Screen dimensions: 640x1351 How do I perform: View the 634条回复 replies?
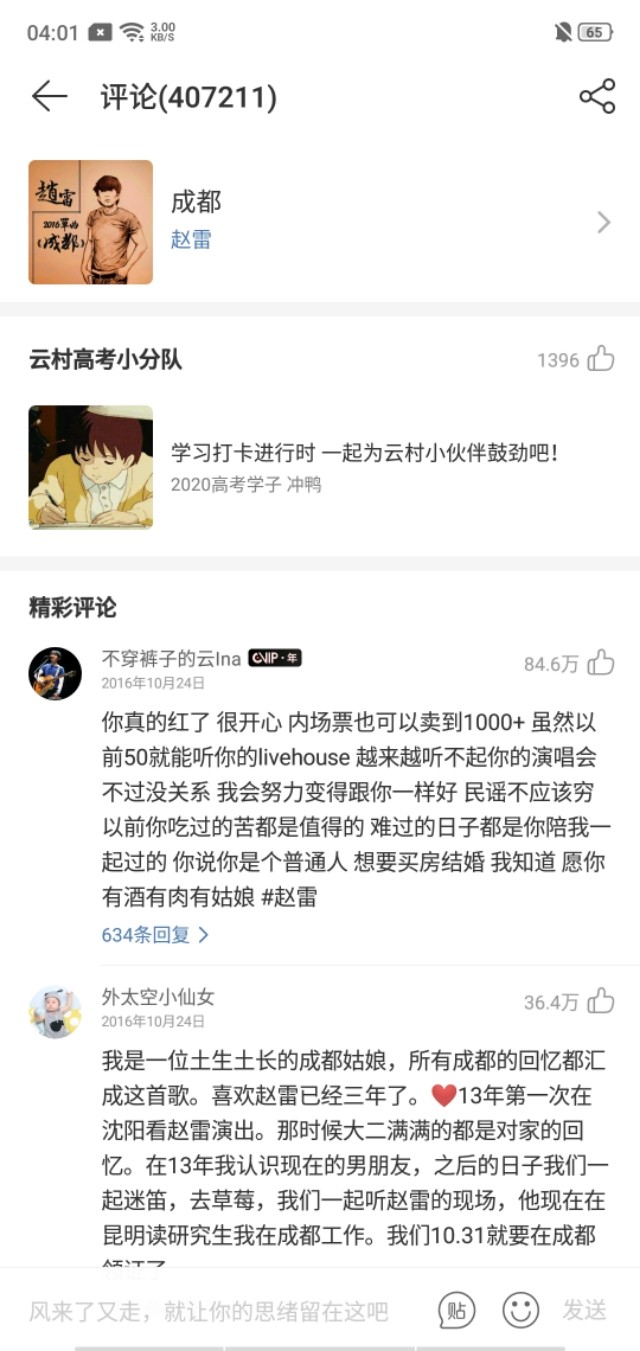tap(155, 935)
